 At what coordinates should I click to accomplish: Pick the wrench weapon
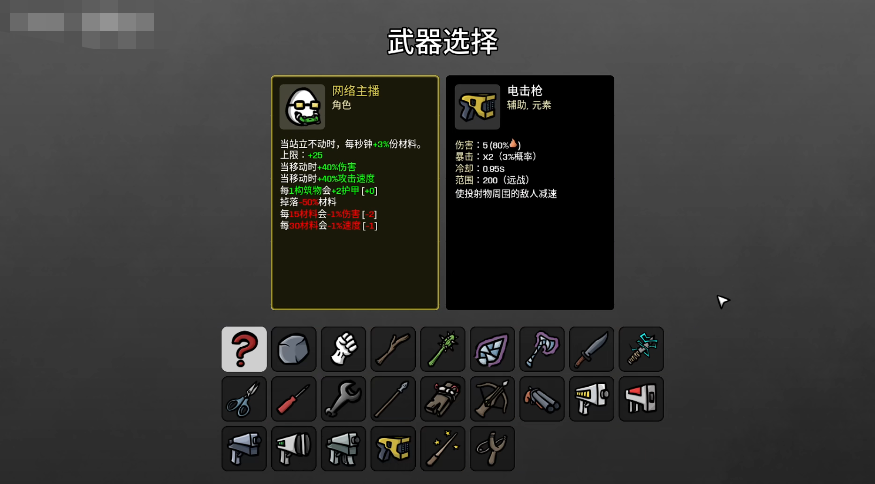pyautogui.click(x=343, y=399)
